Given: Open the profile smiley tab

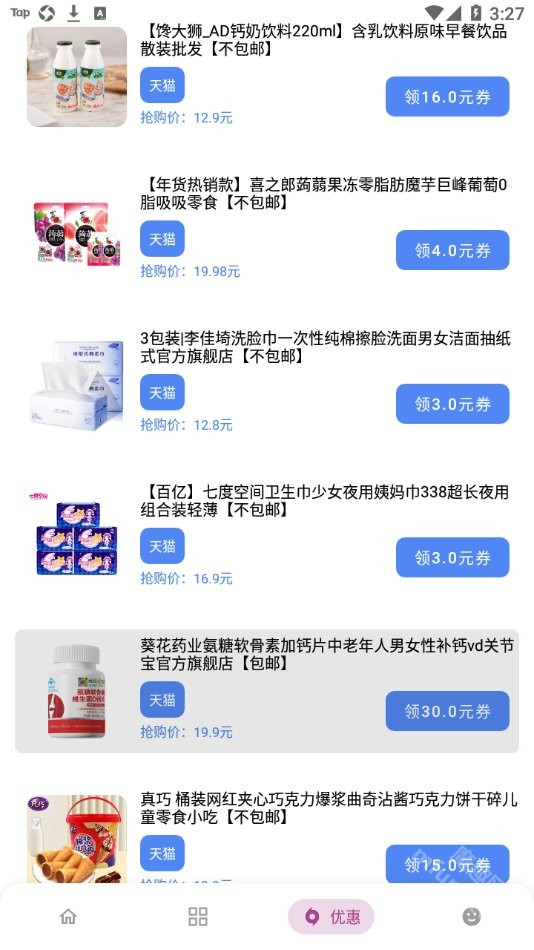Looking at the screenshot, I should [x=472, y=916].
